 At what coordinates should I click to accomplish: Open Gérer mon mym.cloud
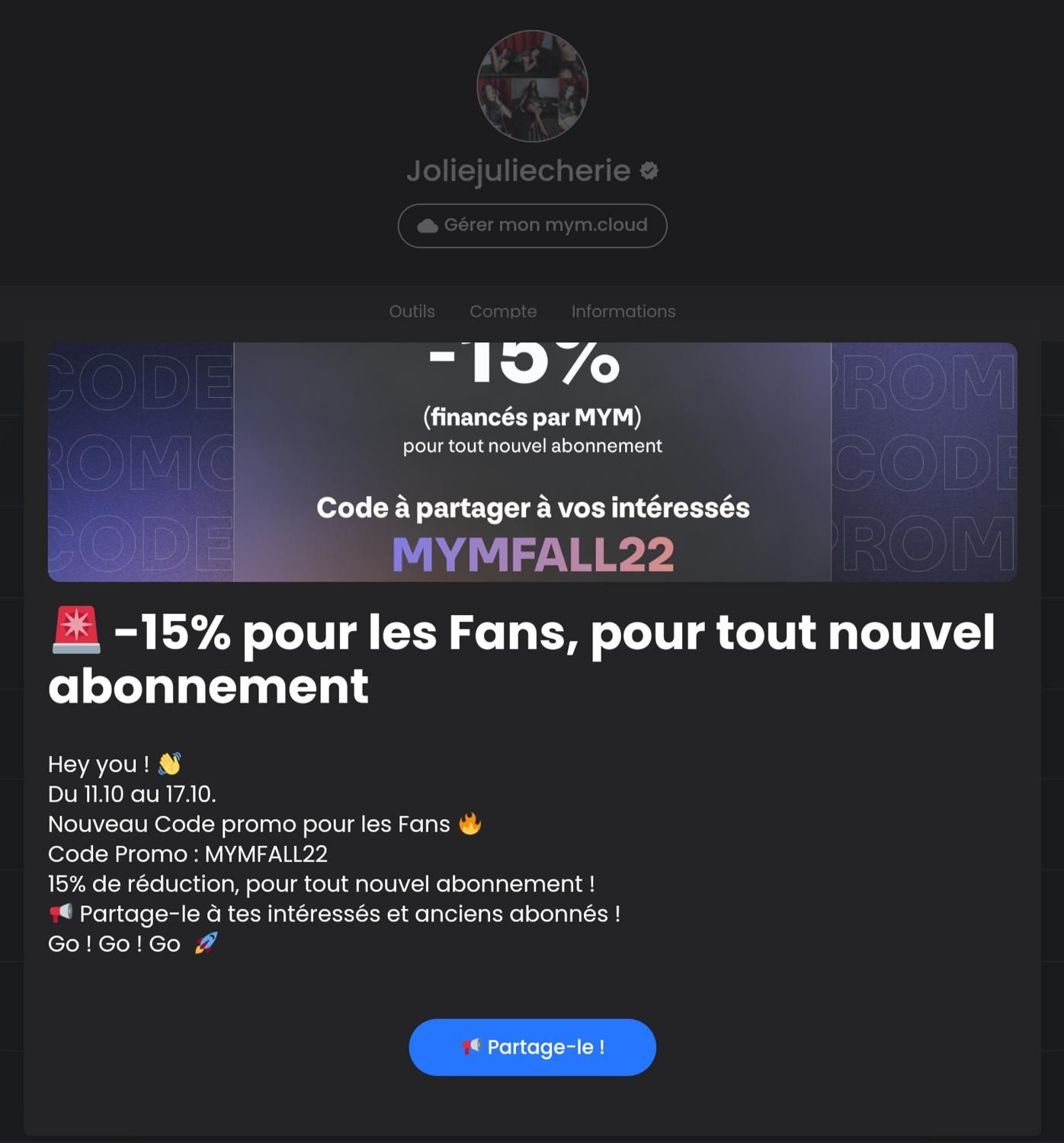pos(532,226)
